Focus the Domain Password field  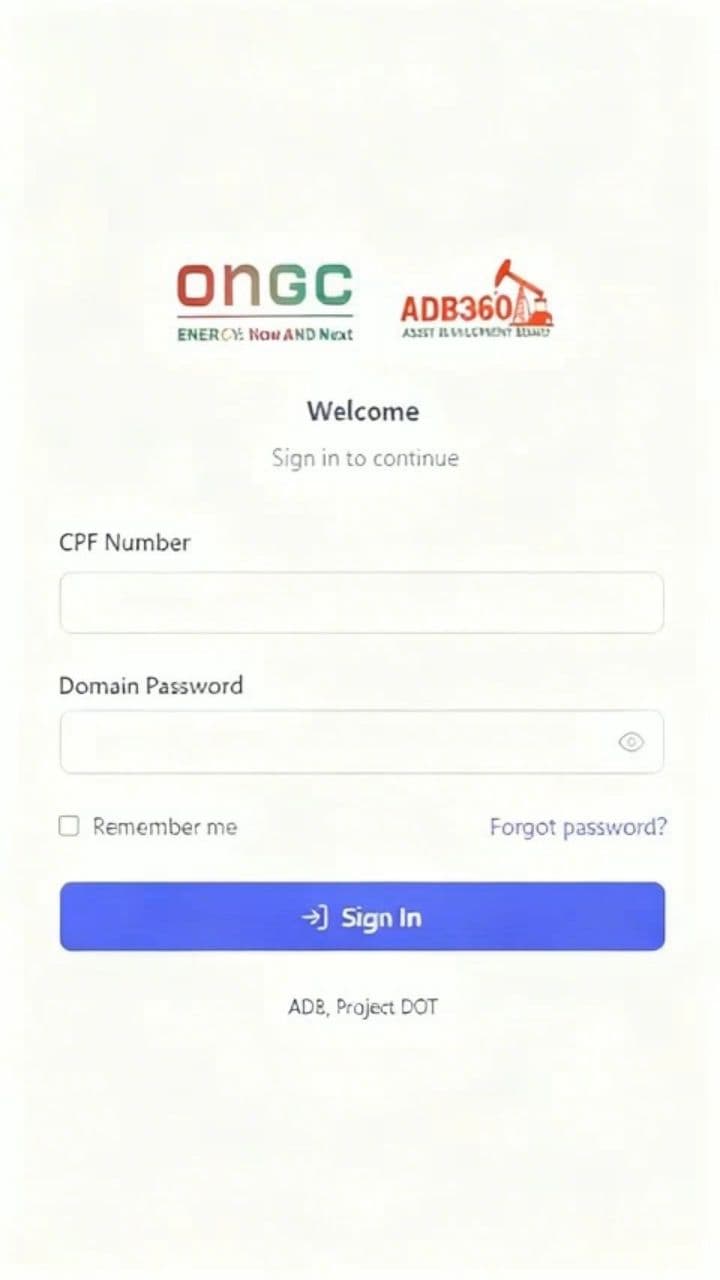point(335,742)
